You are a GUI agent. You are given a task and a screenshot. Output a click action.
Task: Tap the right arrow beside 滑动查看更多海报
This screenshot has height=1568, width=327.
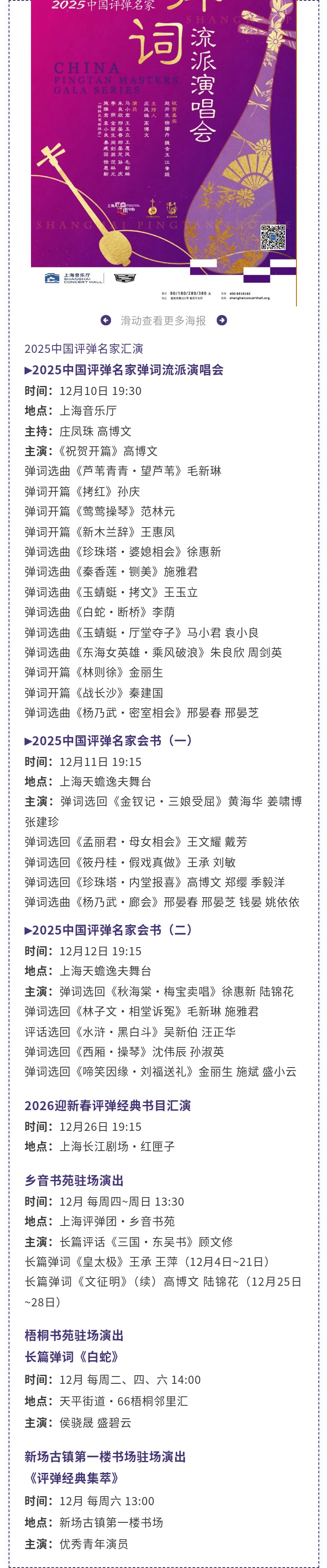[x=222, y=320]
